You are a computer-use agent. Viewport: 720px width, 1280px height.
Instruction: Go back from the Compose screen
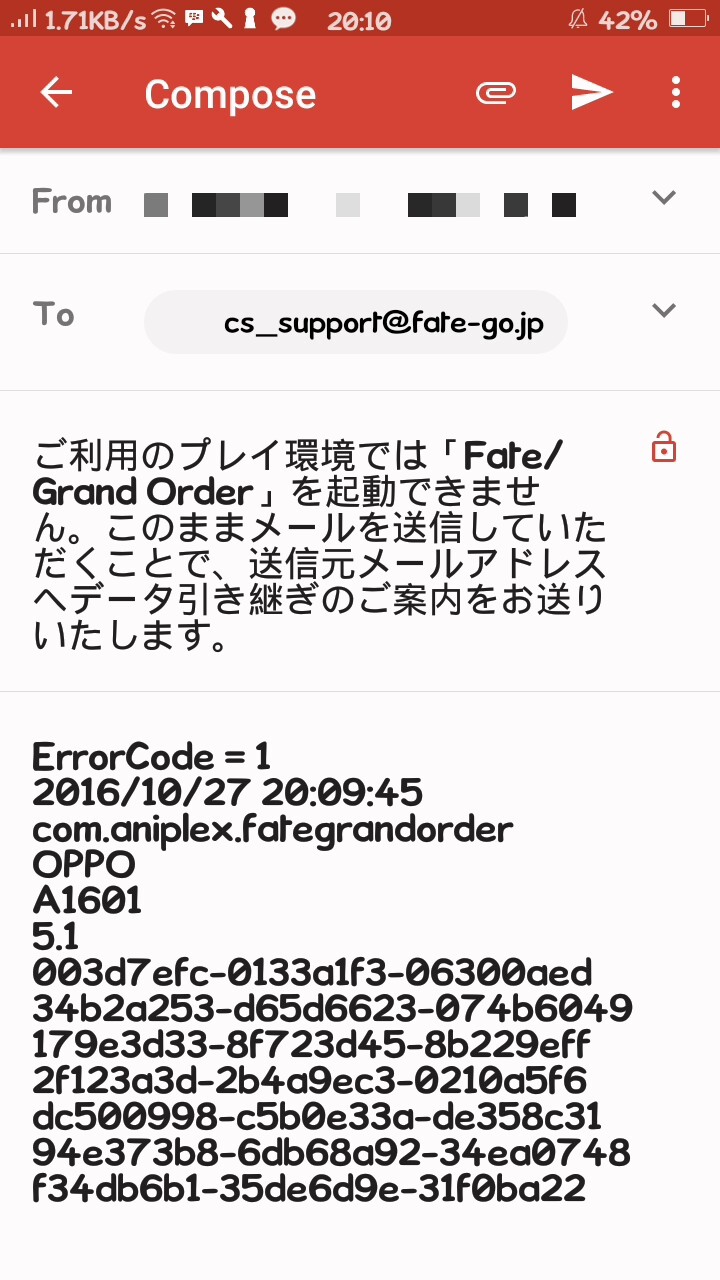56,93
